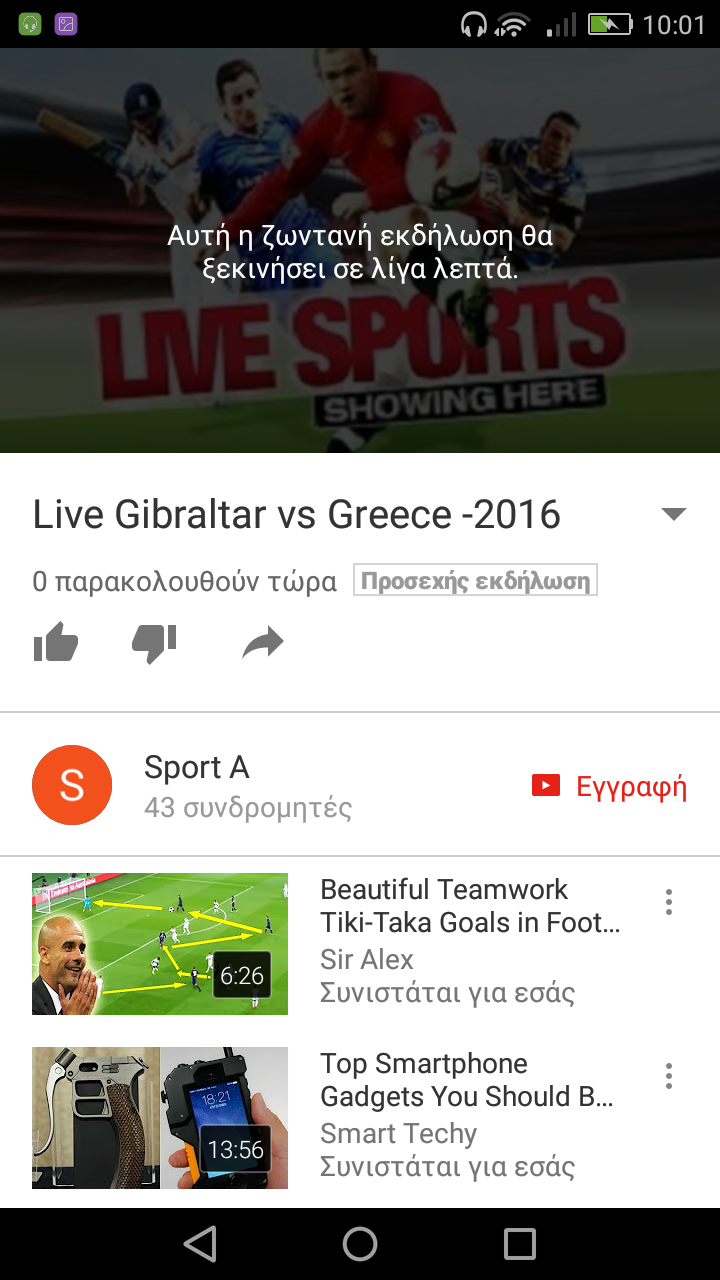This screenshot has width=720, height=1280.
Task: Open the Sport A channel
Action: tap(198, 785)
